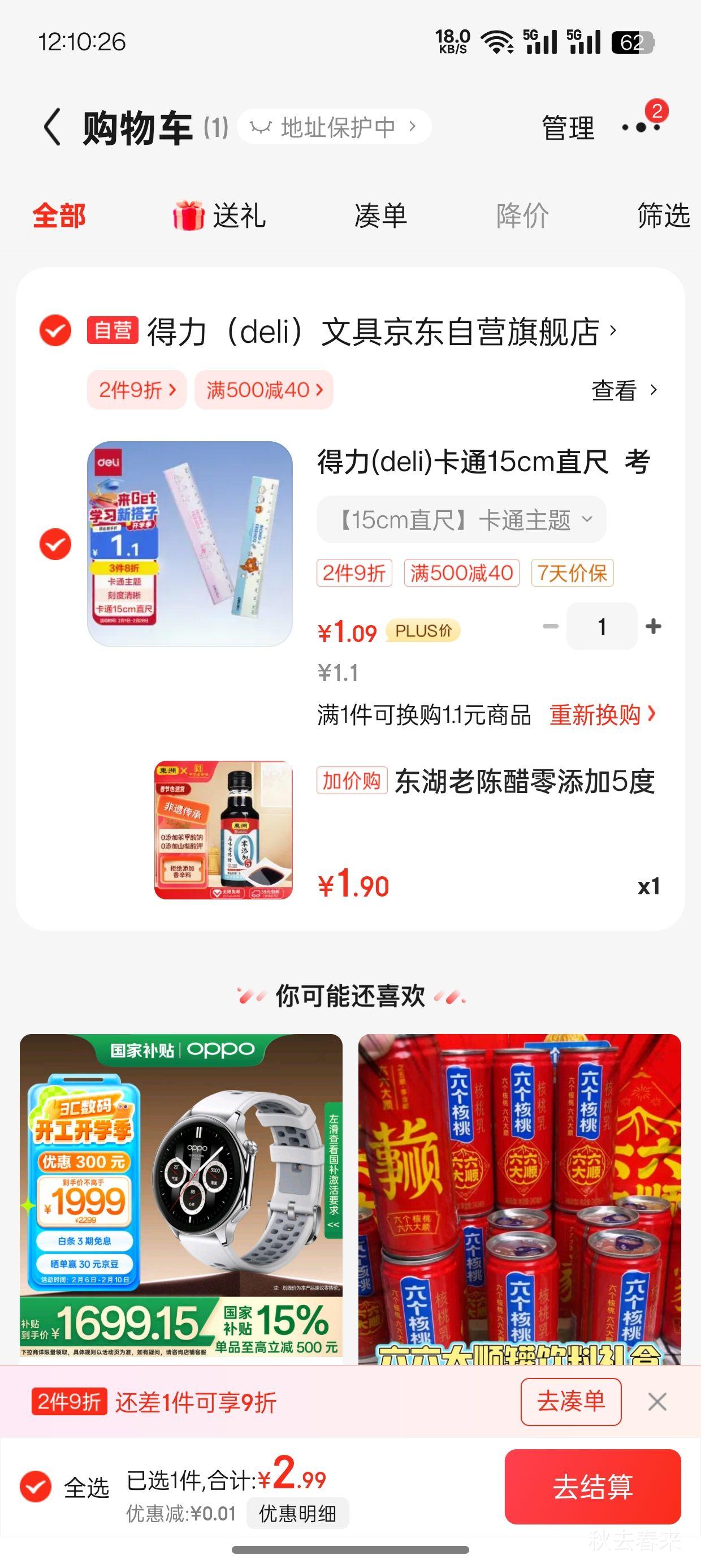This screenshot has height=1568, width=701.
Task: Switch to the 送礼 tab
Action: coord(219,216)
